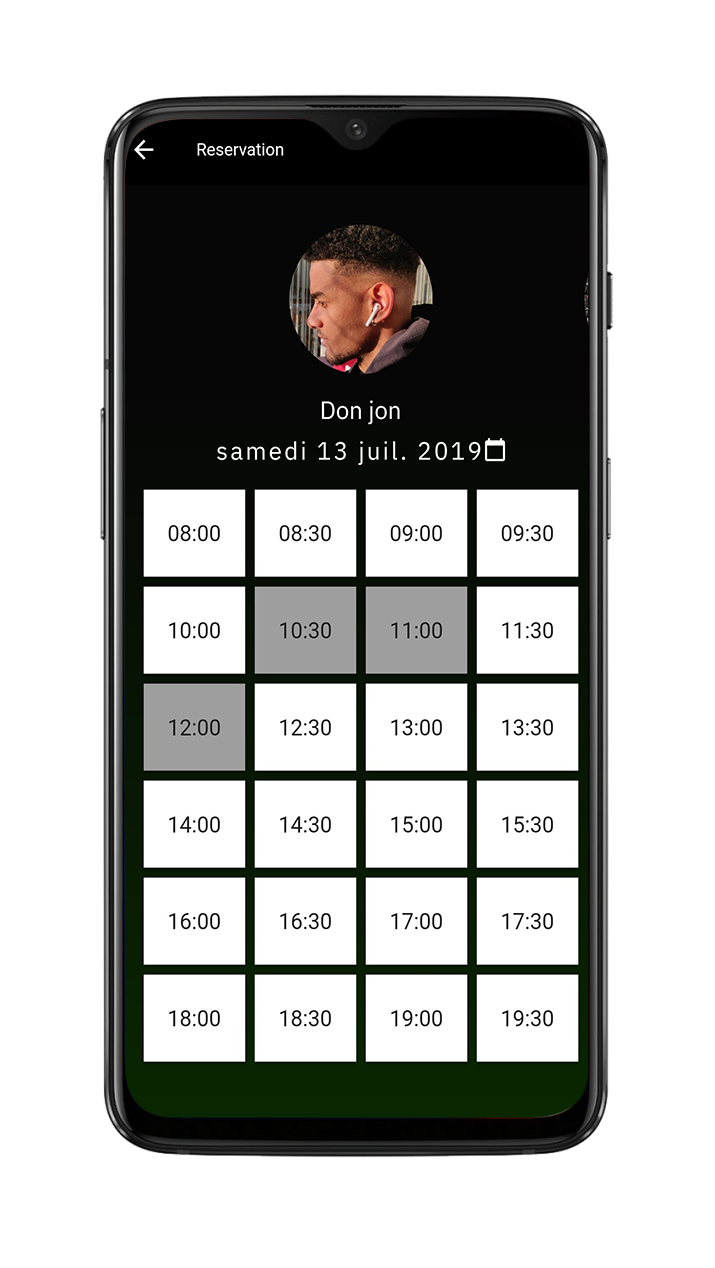Tap the 15:30 slot
The width and height of the screenshot is (715, 1268).
[527, 824]
